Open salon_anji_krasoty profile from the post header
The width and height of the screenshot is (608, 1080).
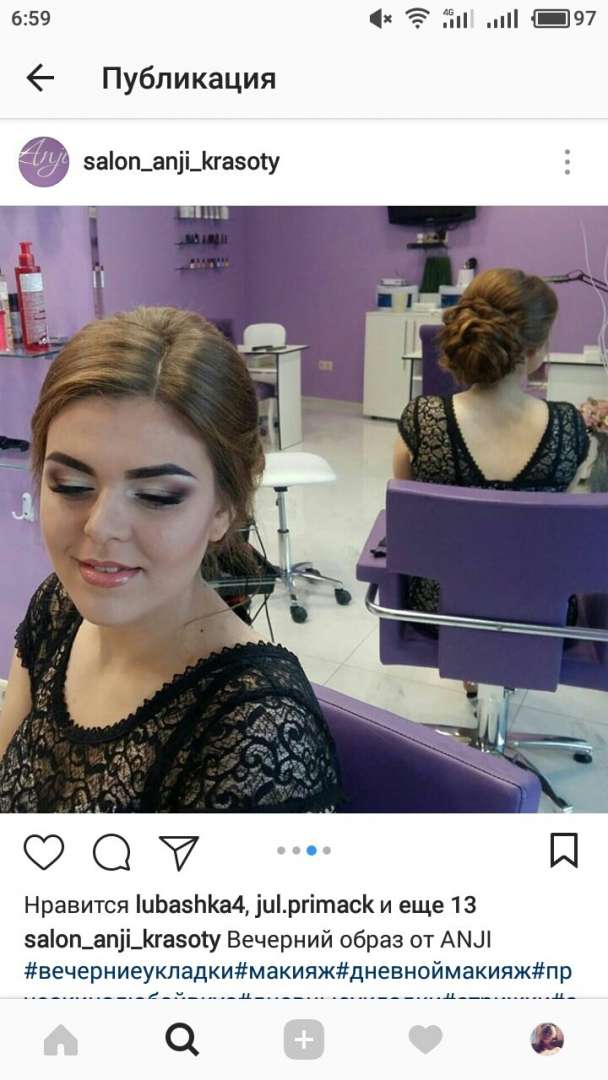tap(181, 163)
